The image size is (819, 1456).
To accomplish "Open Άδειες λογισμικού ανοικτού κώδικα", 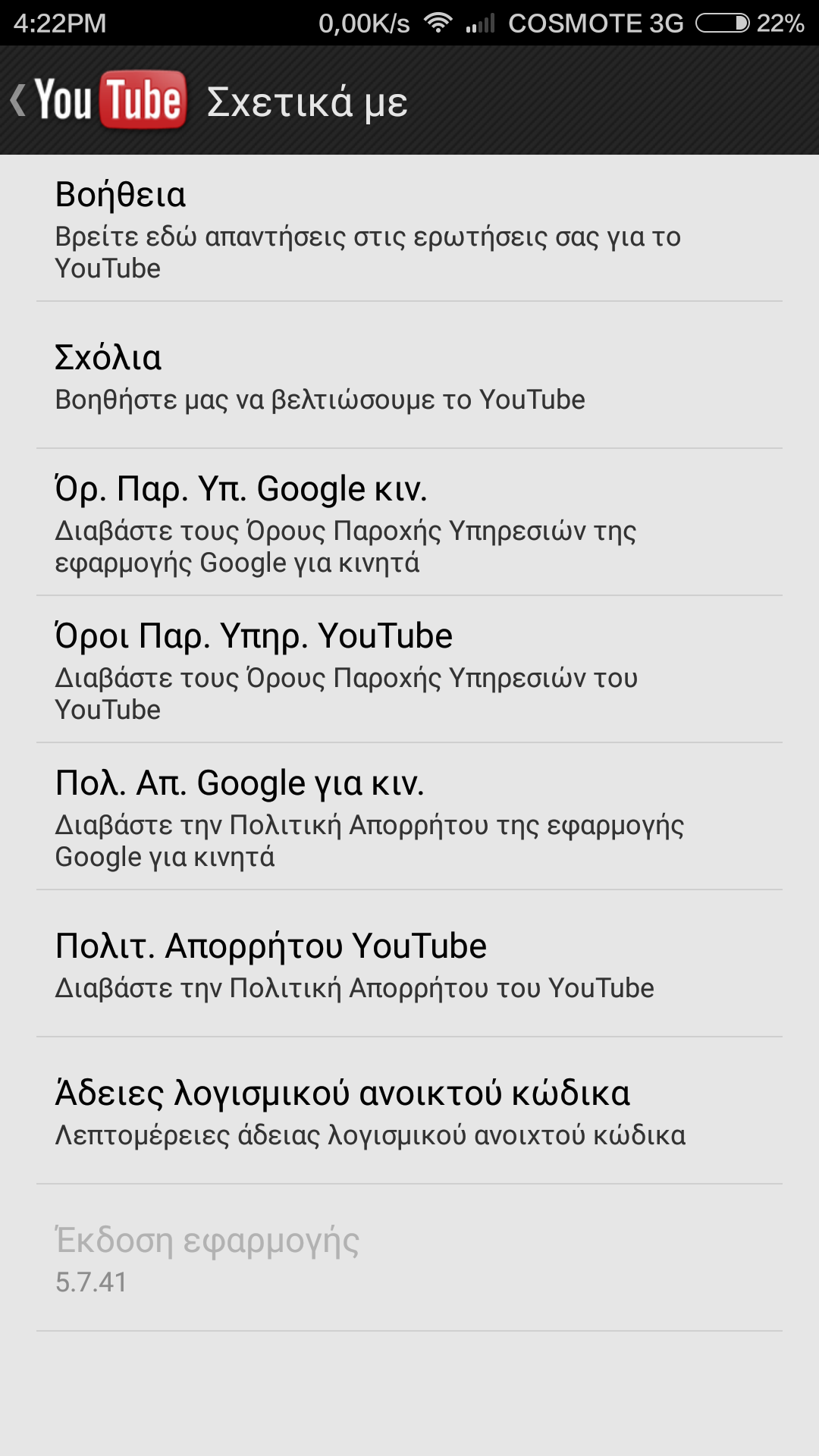I will (x=409, y=1112).
